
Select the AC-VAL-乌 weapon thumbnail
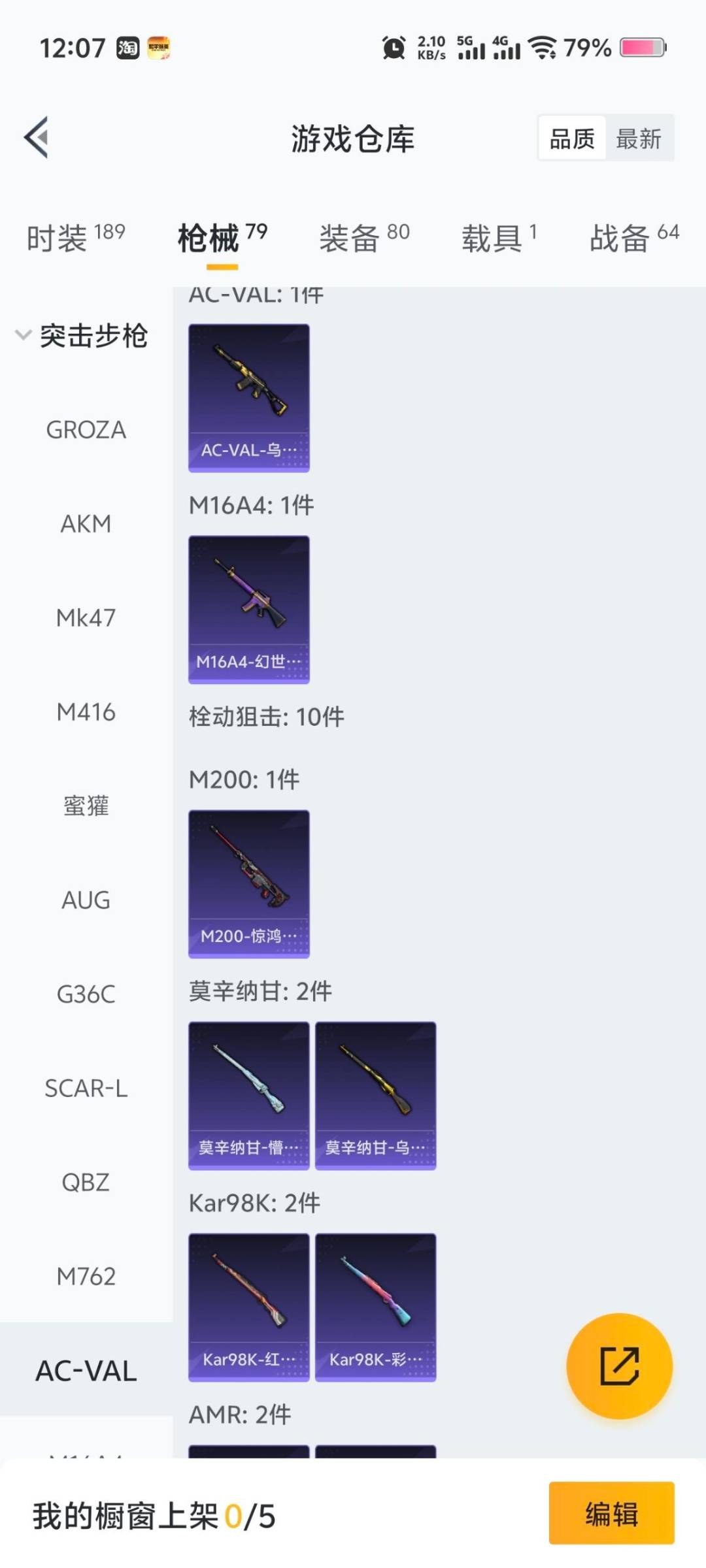(248, 395)
